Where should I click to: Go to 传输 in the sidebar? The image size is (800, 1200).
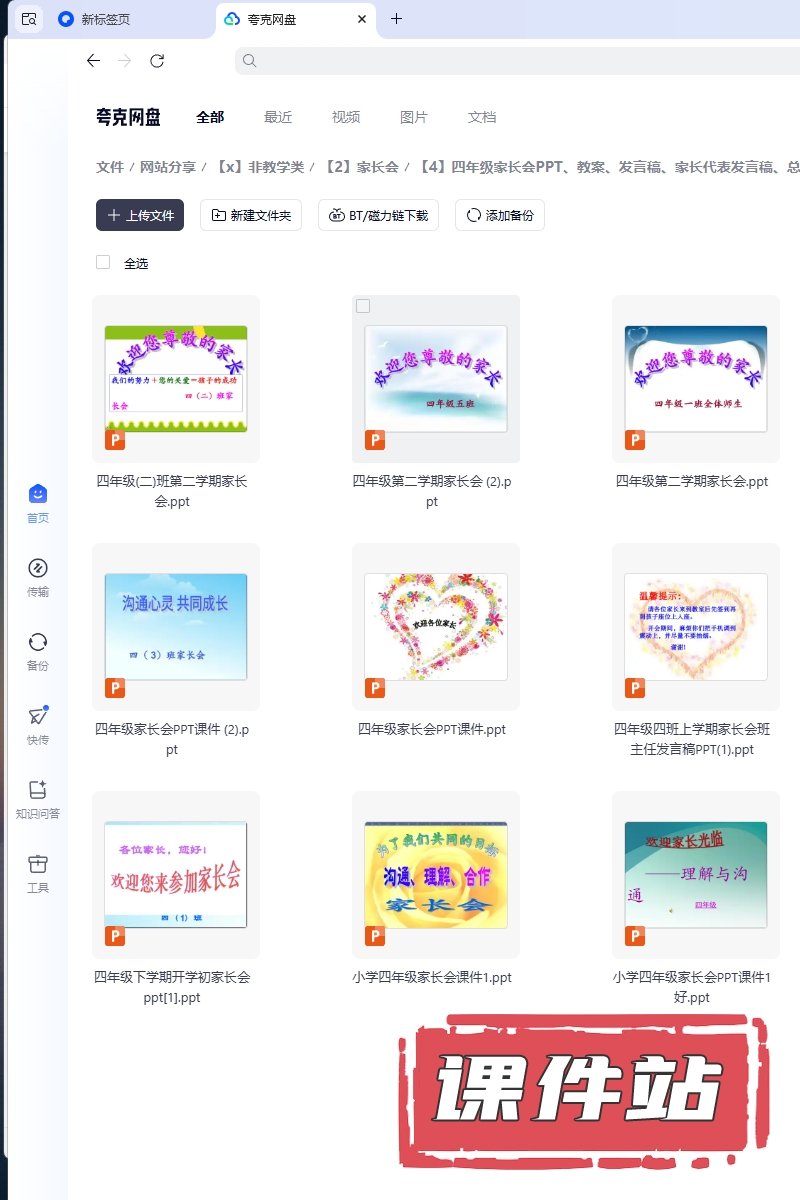click(38, 577)
